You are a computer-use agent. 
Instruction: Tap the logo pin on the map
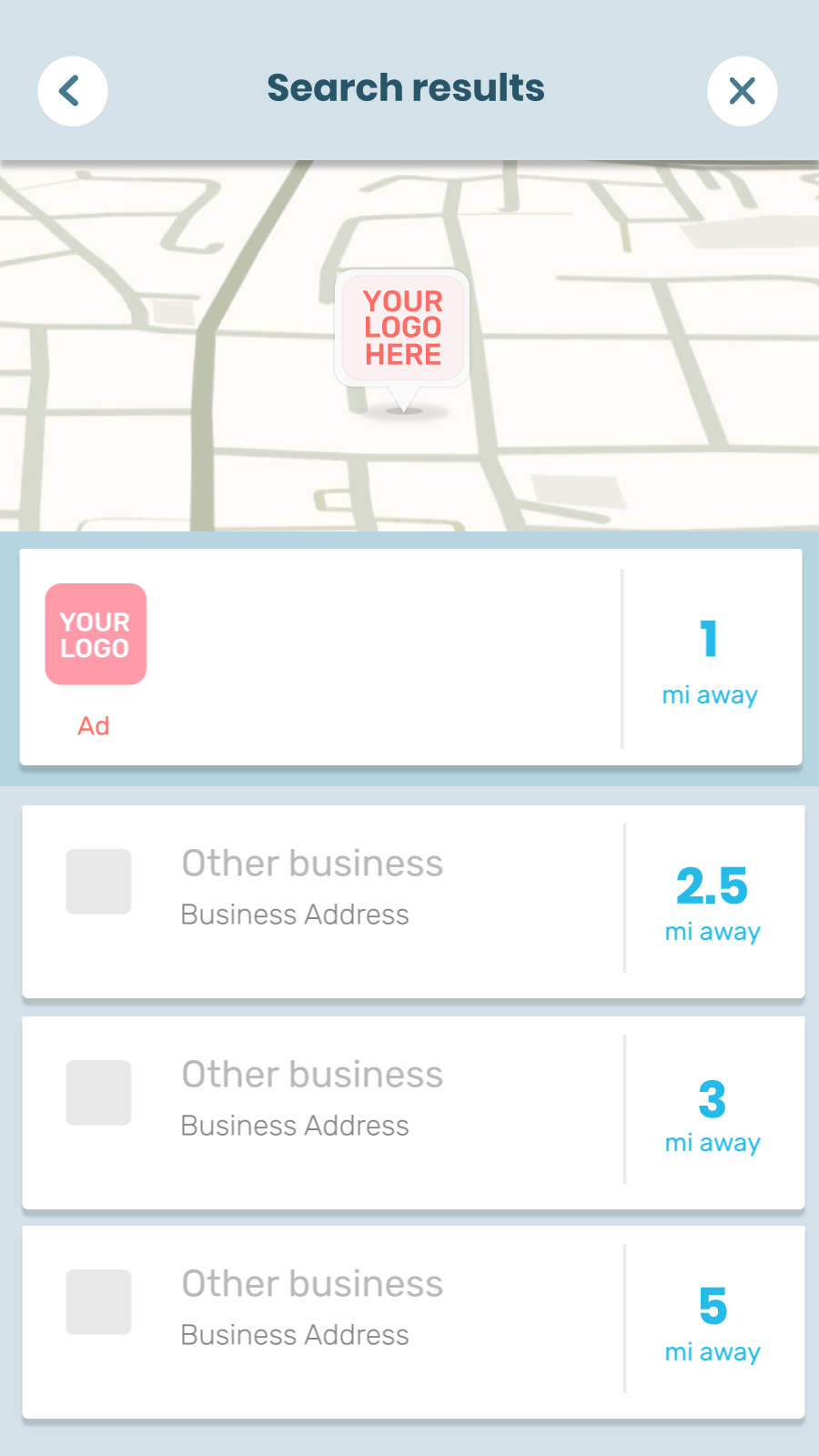tap(402, 329)
